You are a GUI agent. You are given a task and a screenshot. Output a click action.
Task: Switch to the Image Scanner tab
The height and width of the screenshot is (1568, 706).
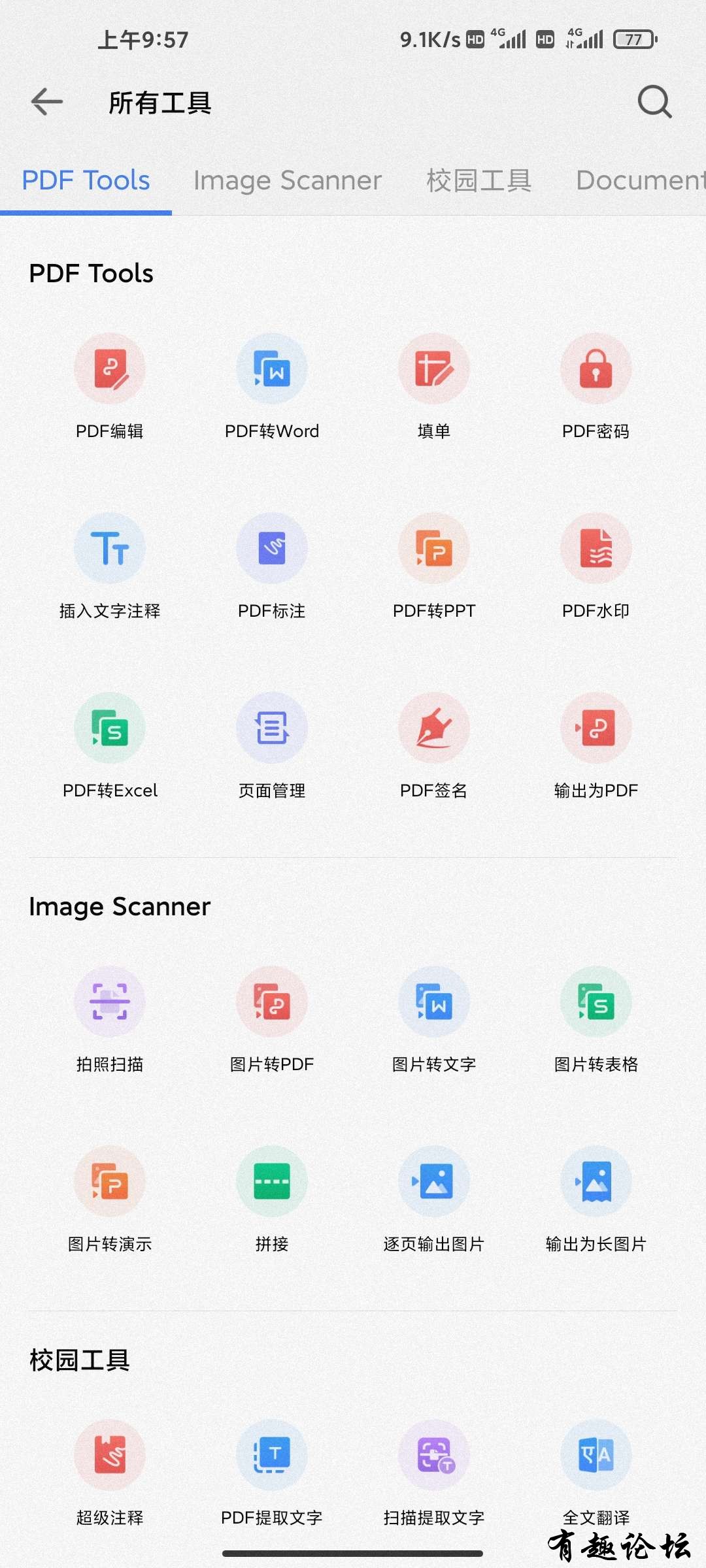pyautogui.click(x=287, y=180)
